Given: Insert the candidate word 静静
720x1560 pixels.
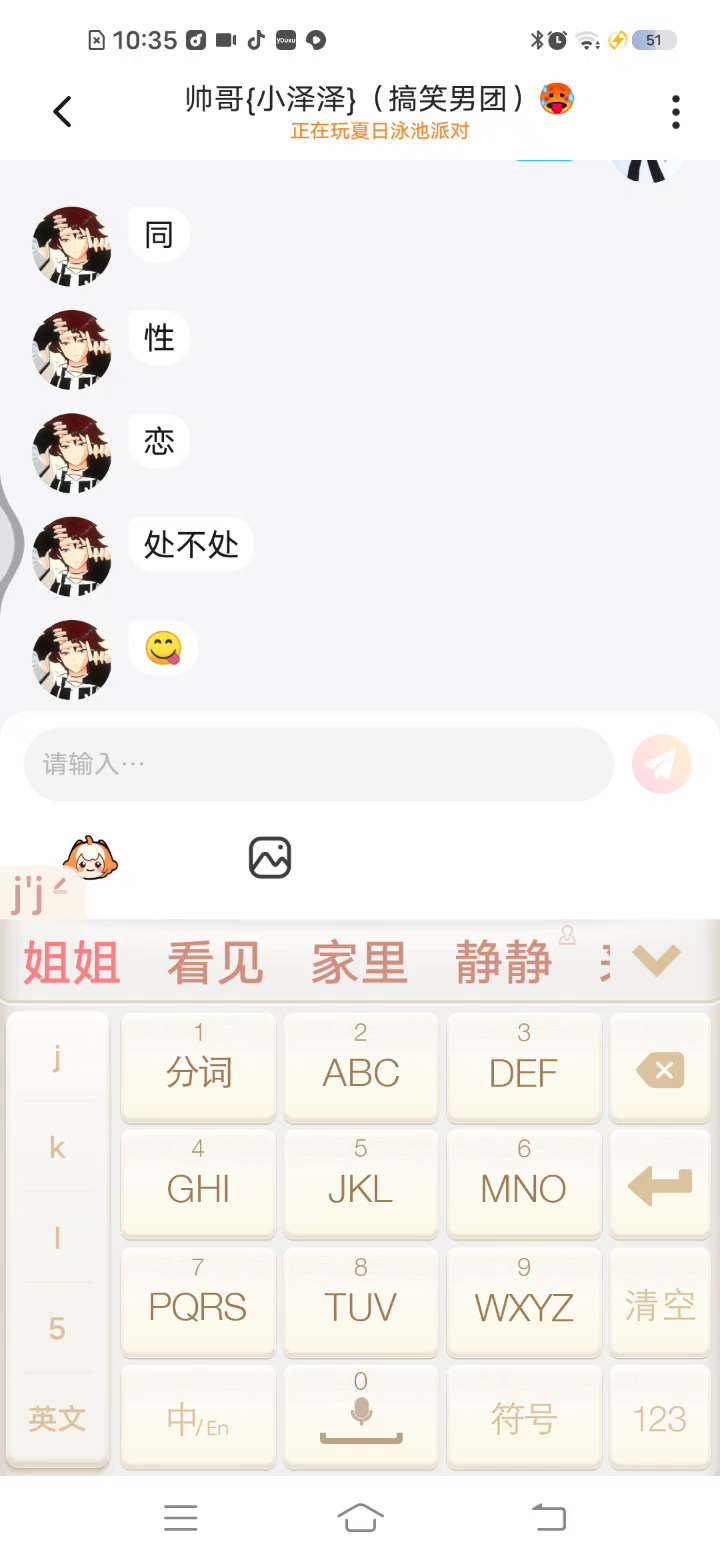Looking at the screenshot, I should pyautogui.click(x=503, y=963).
